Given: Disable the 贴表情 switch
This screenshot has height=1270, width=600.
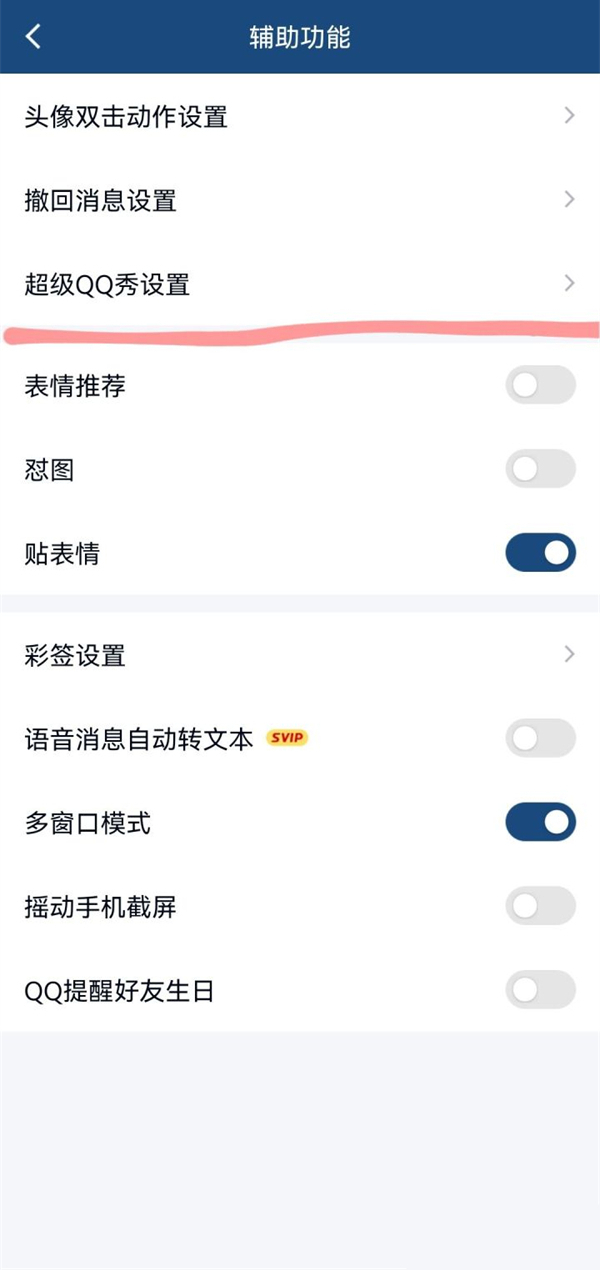Looking at the screenshot, I should pyautogui.click(x=540, y=552).
